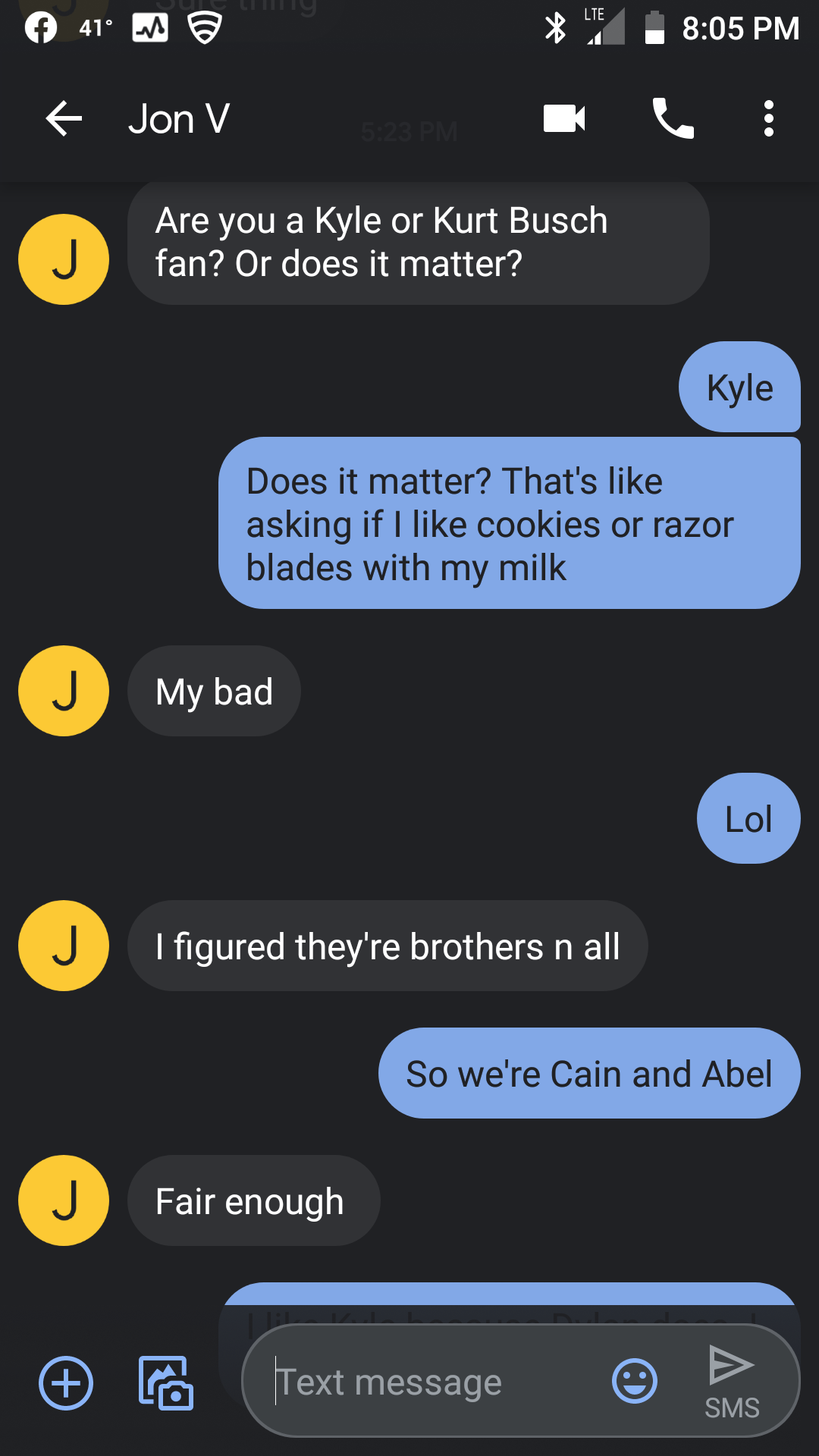Image resolution: width=819 pixels, height=1456 pixels.
Task: Start a video call with Jon V
Action: click(x=564, y=119)
